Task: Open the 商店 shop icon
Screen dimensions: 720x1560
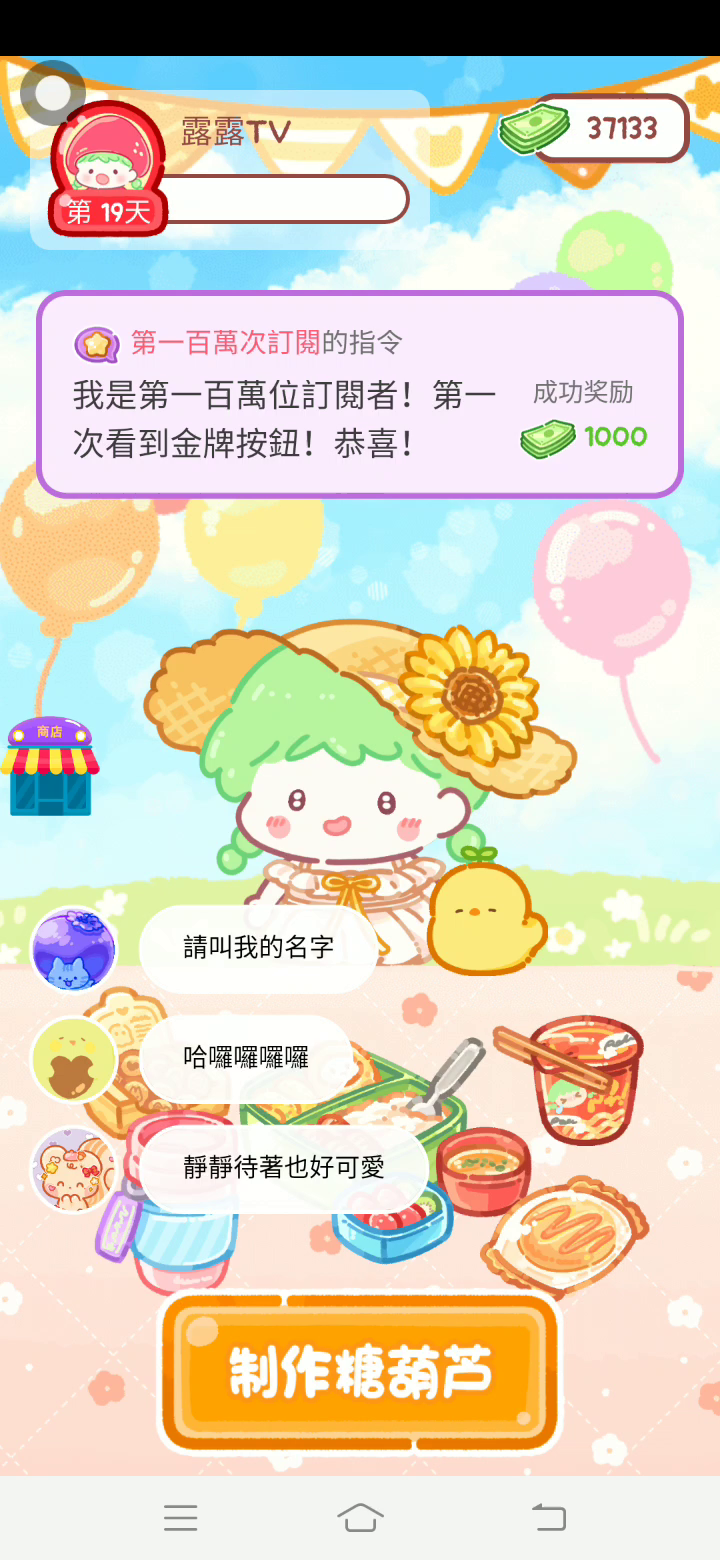Action: 50,767
